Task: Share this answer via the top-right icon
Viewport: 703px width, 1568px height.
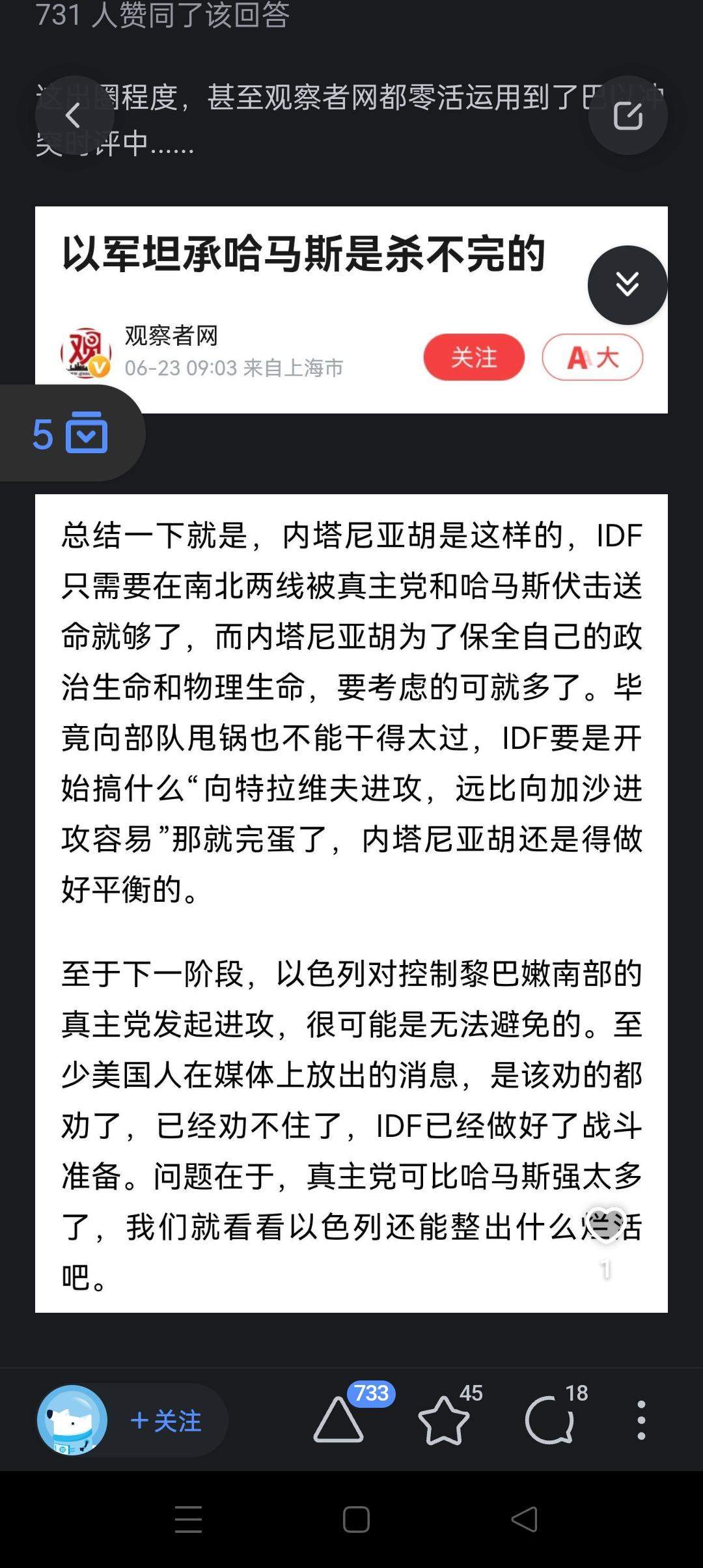Action: (x=627, y=116)
